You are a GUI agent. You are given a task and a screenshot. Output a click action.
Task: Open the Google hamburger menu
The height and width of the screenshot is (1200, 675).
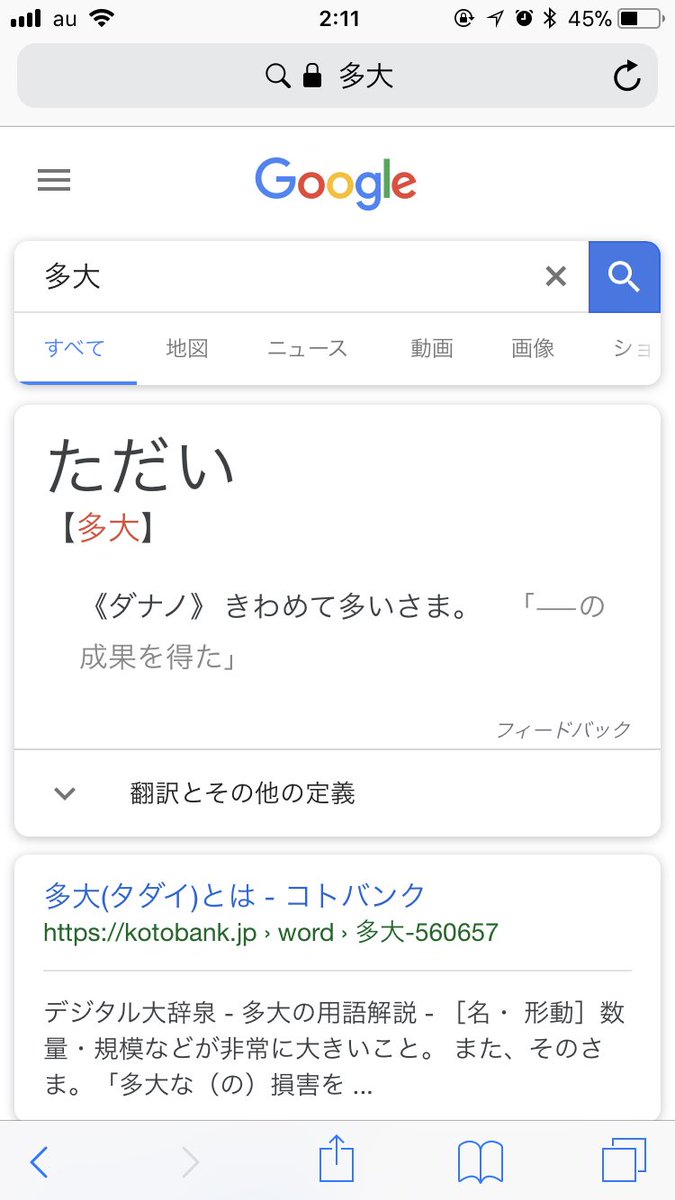tap(54, 180)
